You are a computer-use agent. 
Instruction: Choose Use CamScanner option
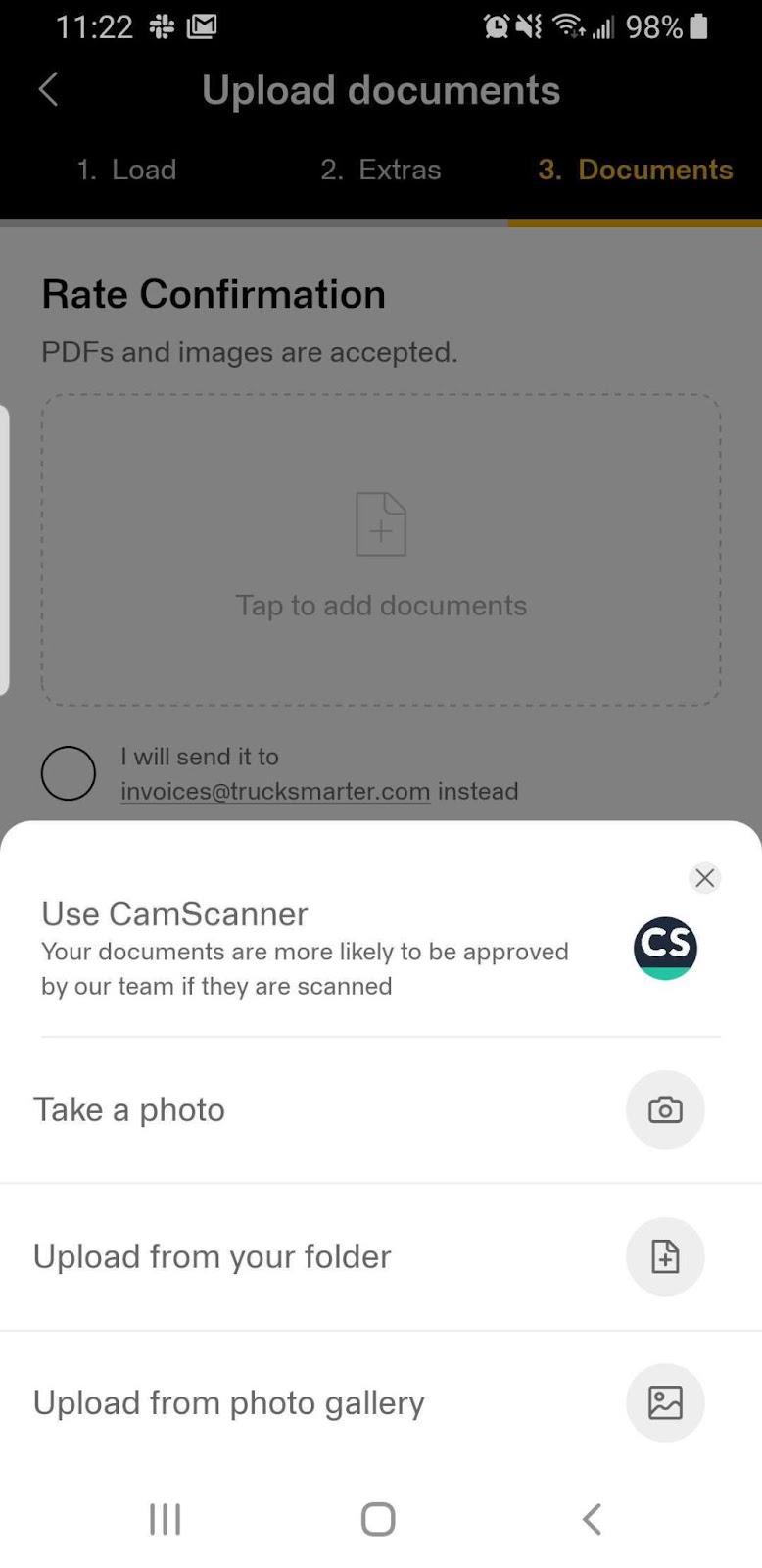[380, 949]
